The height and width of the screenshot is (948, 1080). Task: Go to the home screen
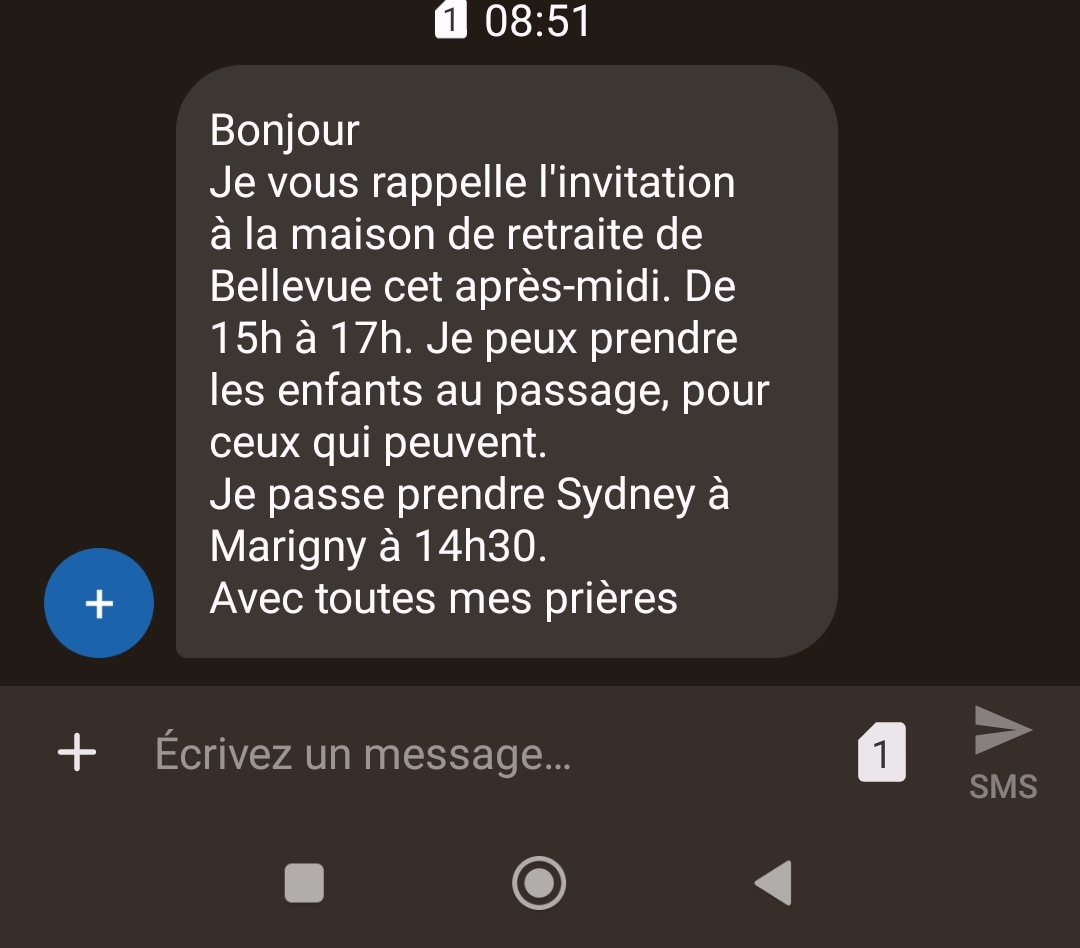[539, 883]
